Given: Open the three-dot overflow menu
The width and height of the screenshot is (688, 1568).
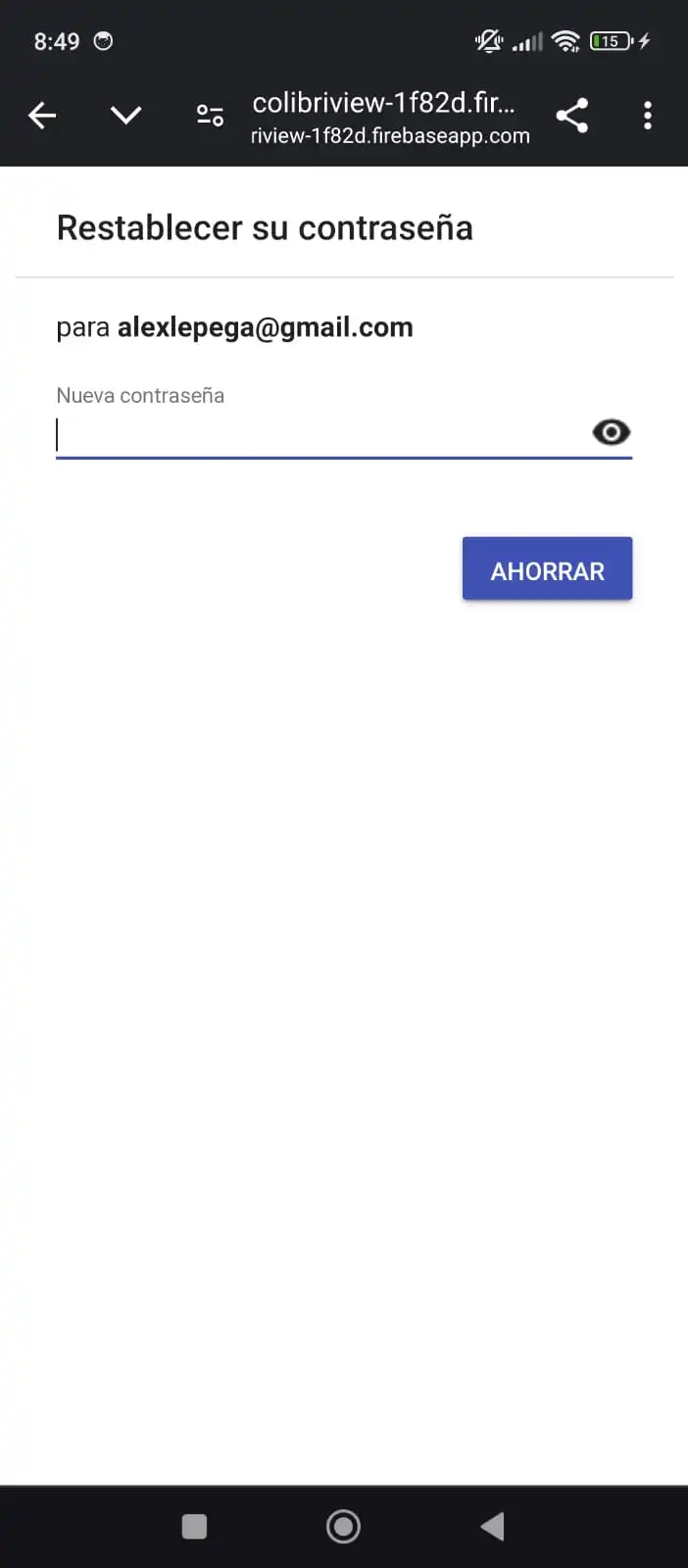Looking at the screenshot, I should pos(648,116).
